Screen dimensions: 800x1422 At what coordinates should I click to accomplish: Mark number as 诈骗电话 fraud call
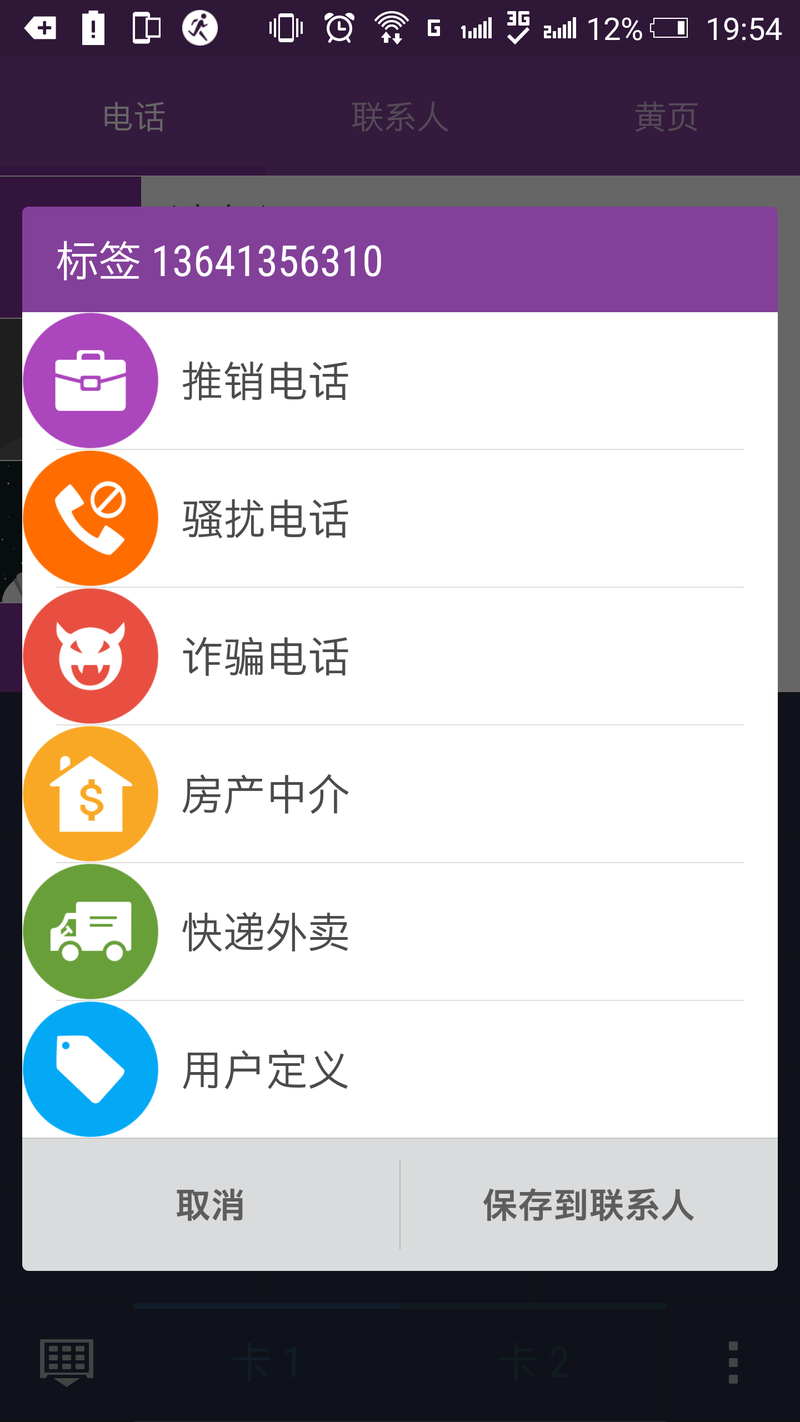(x=264, y=656)
